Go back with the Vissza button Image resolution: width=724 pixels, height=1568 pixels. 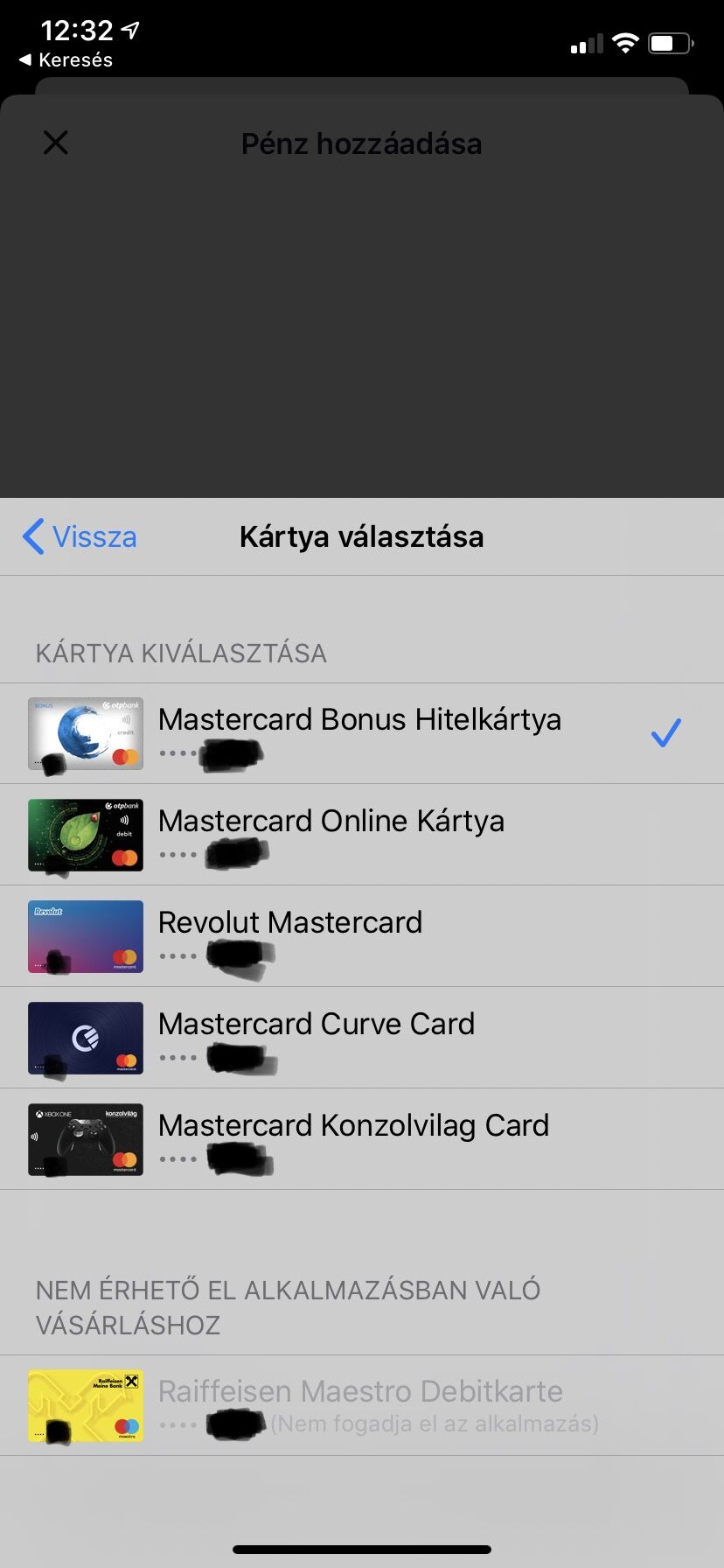(x=80, y=536)
